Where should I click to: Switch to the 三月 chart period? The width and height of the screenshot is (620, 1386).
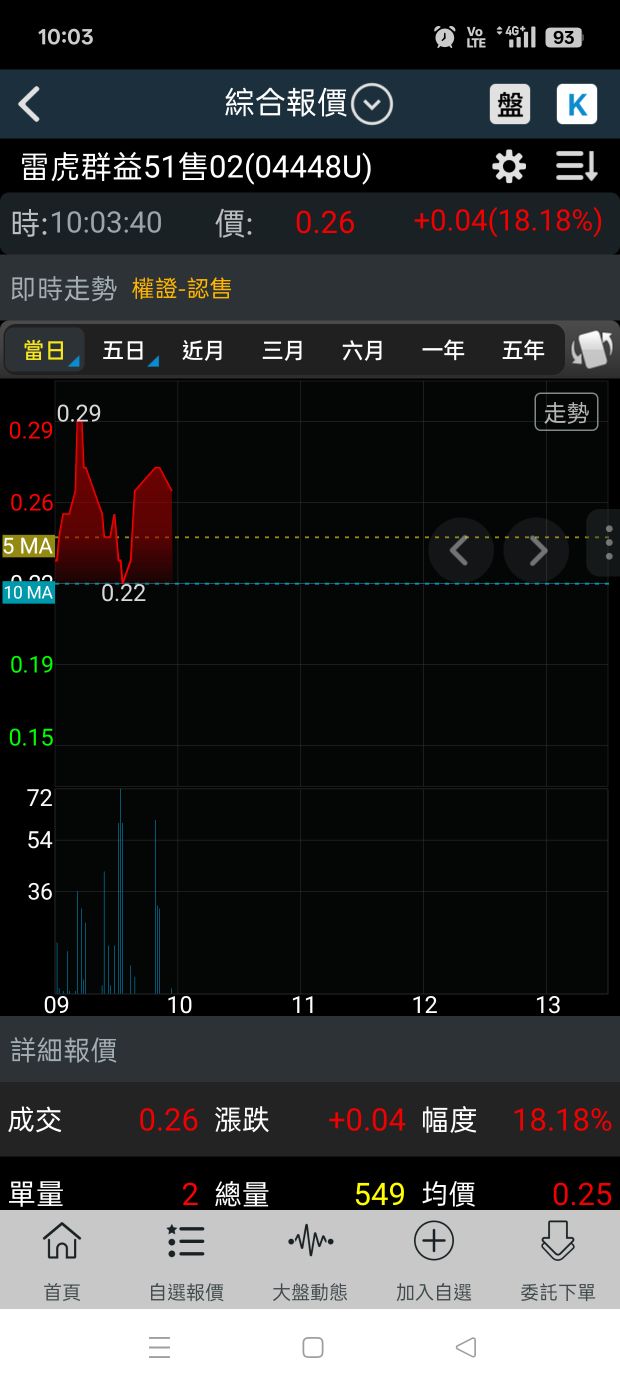coord(283,350)
